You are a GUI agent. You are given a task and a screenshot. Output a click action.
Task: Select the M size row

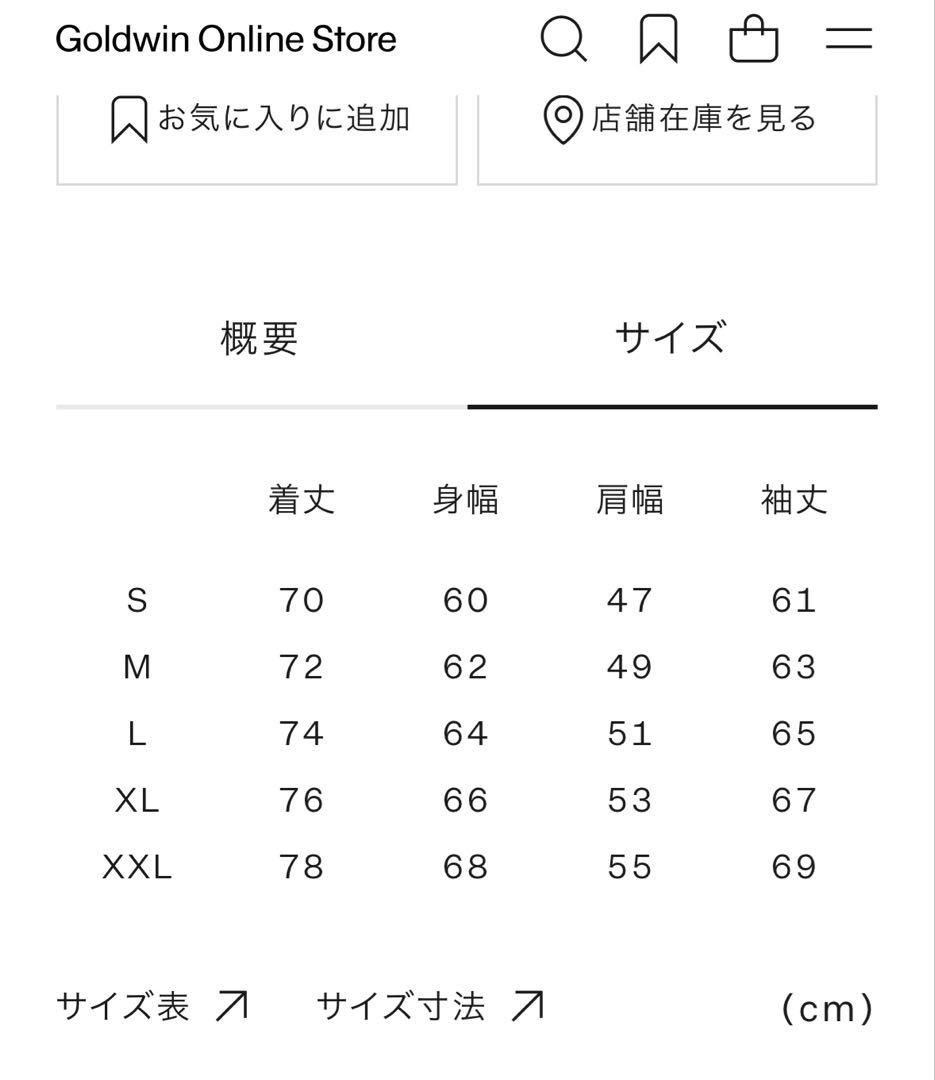(x=140, y=667)
